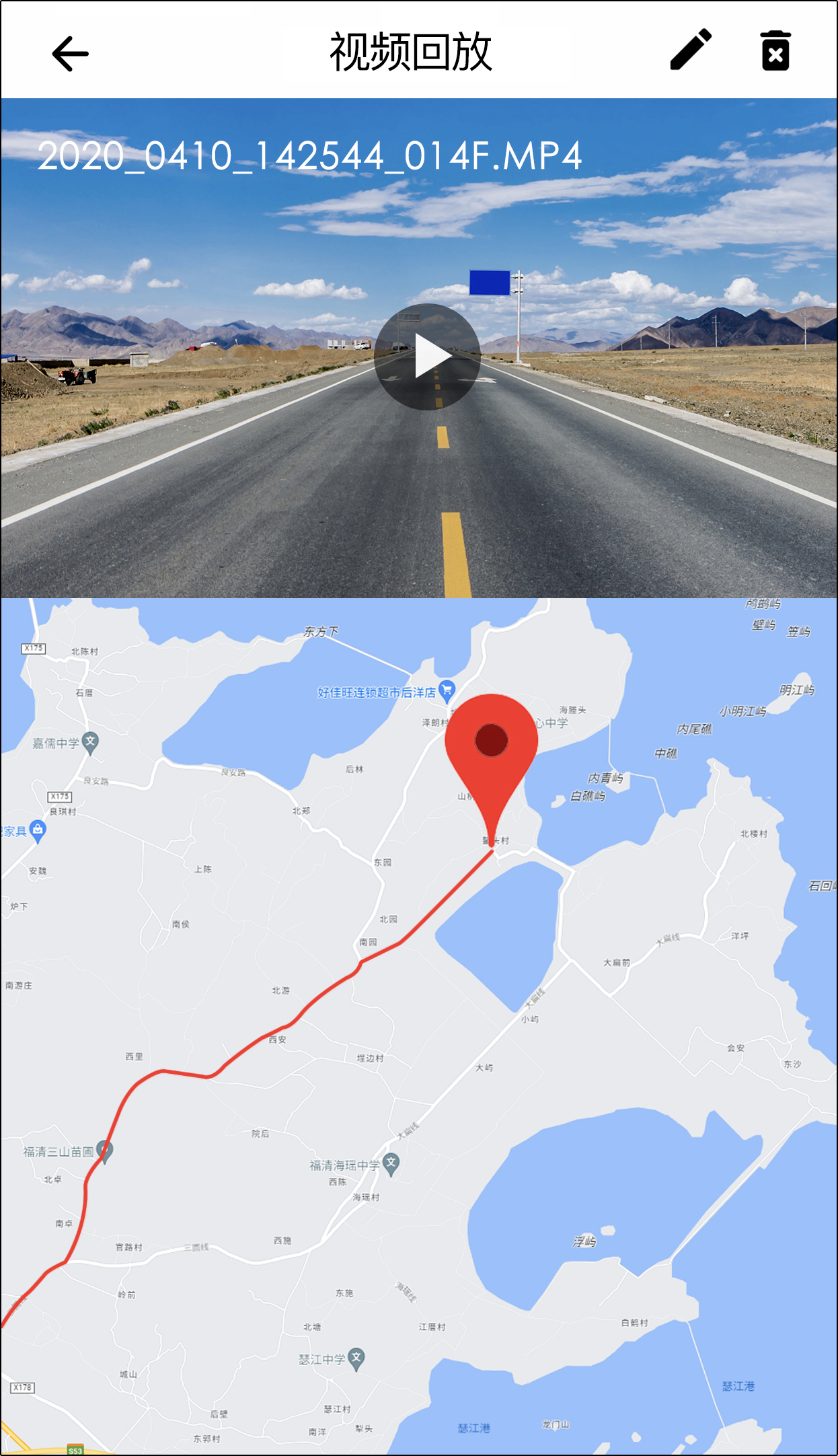
Task: Select 嘉儒中学 marker on the map
Action: click(91, 741)
